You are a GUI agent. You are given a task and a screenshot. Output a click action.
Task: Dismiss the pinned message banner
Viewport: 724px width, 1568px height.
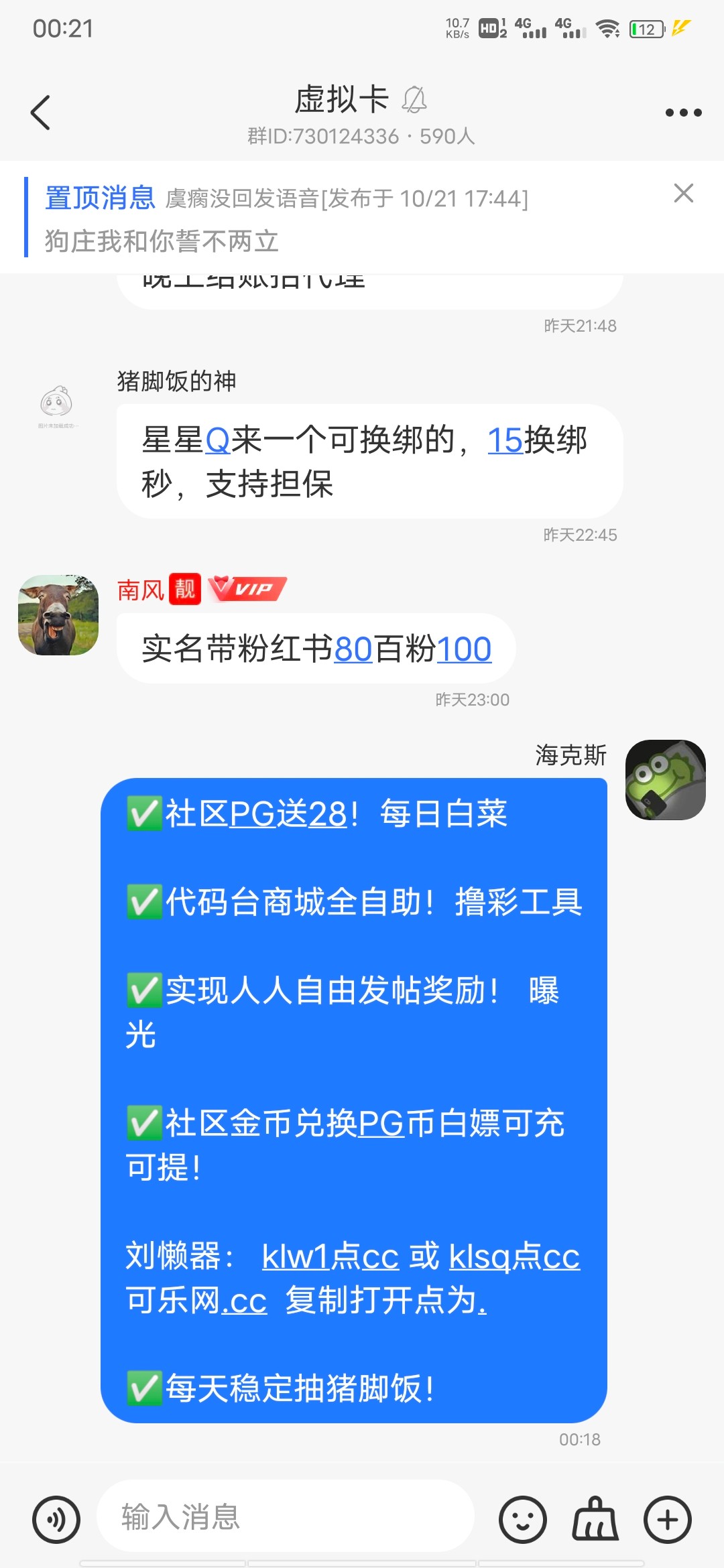683,193
